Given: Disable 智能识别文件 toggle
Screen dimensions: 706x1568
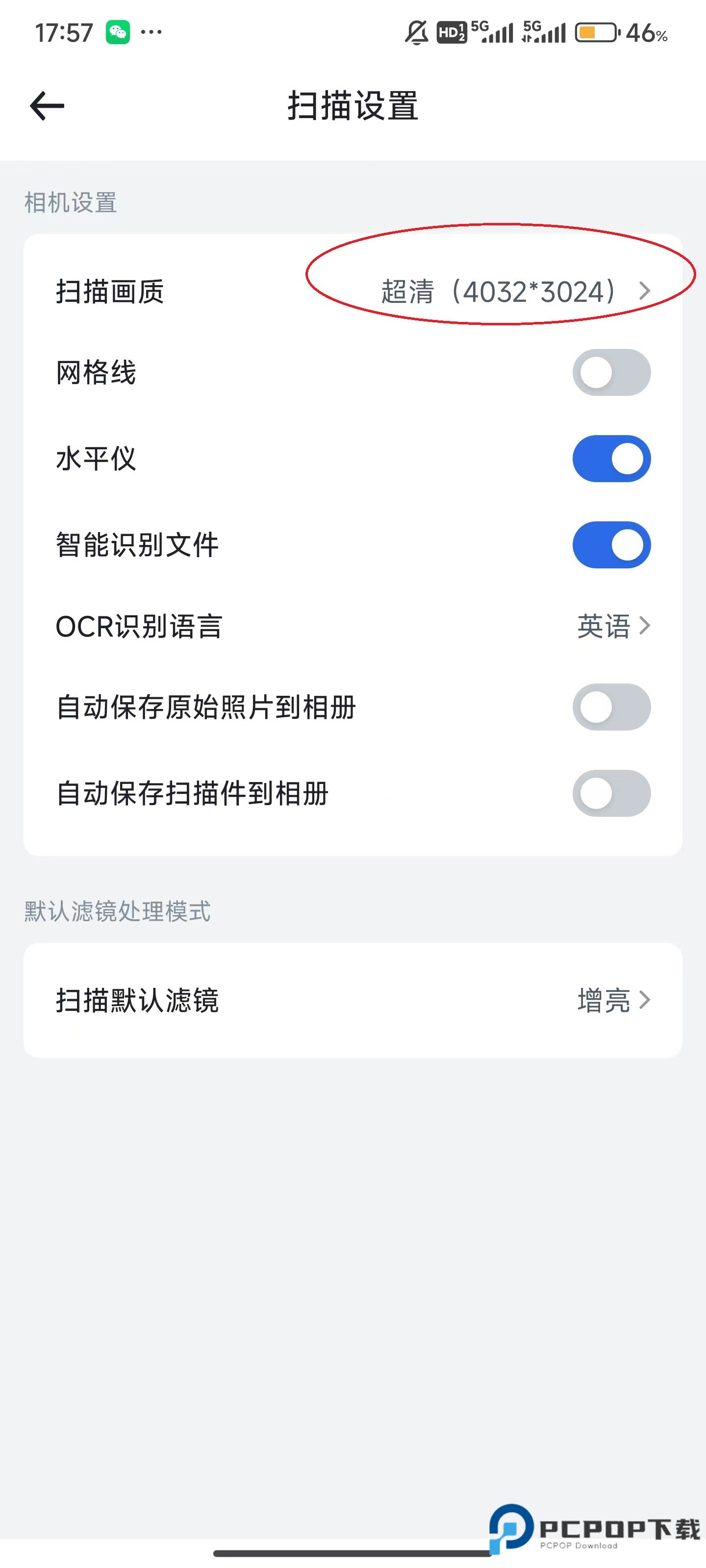Looking at the screenshot, I should 611,545.
